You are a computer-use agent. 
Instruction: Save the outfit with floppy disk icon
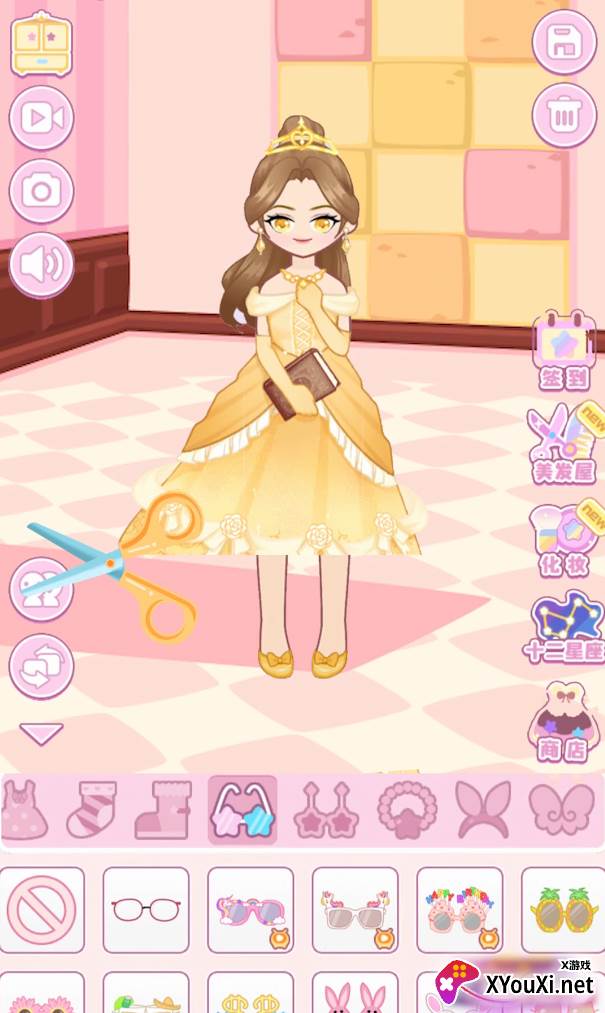[564, 43]
